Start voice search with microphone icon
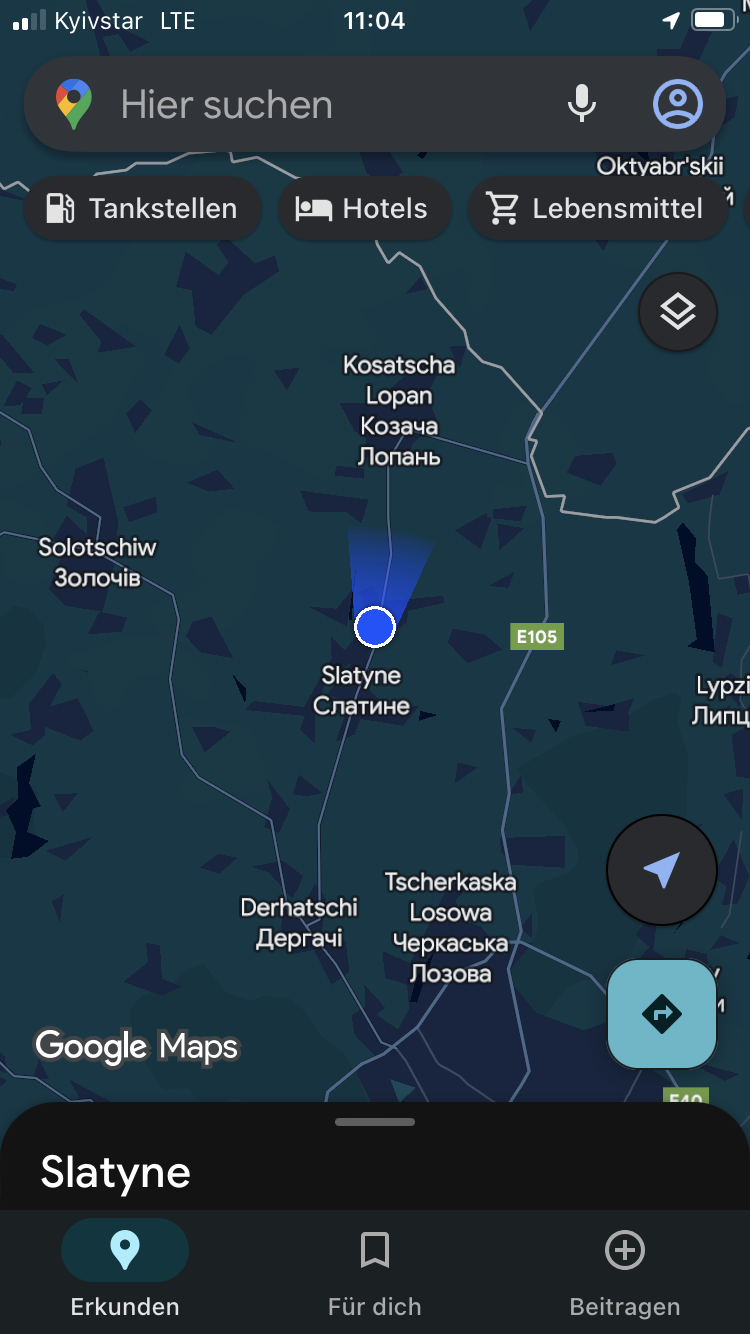This screenshot has height=1334, width=750. click(x=582, y=104)
